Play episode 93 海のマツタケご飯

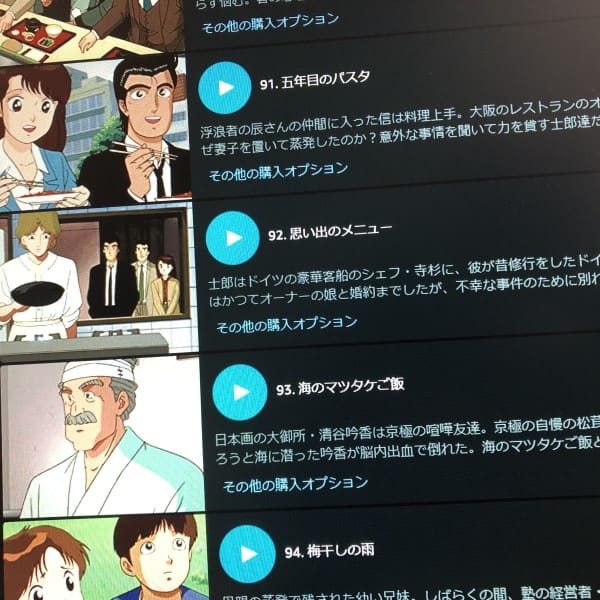click(x=239, y=391)
